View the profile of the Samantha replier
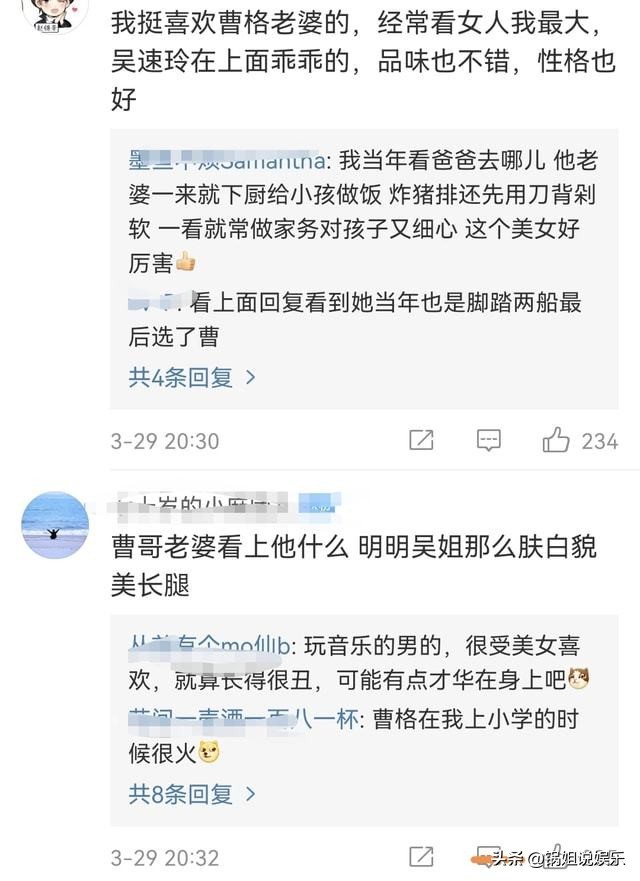This screenshot has height=881, width=640. (x=228, y=160)
